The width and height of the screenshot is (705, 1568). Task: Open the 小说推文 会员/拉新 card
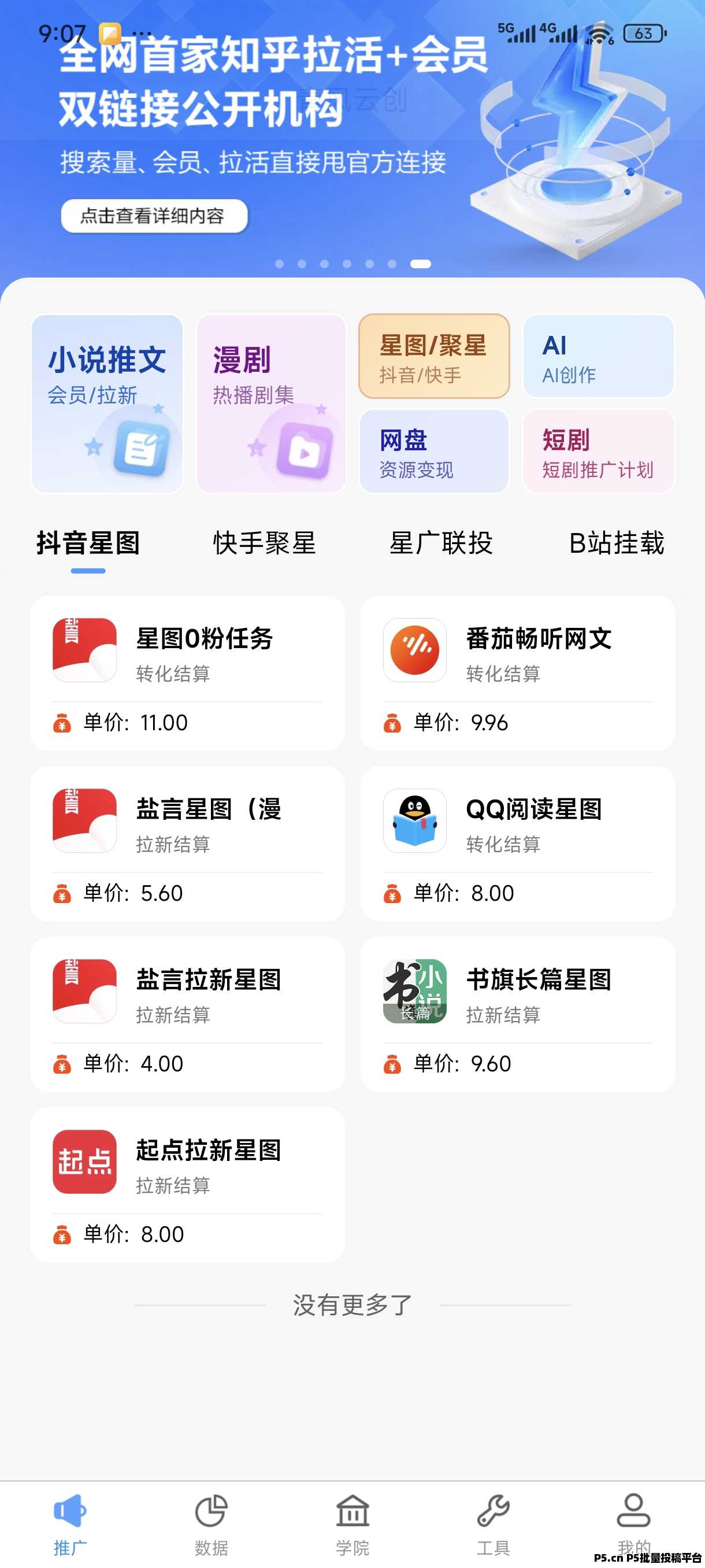point(106,402)
